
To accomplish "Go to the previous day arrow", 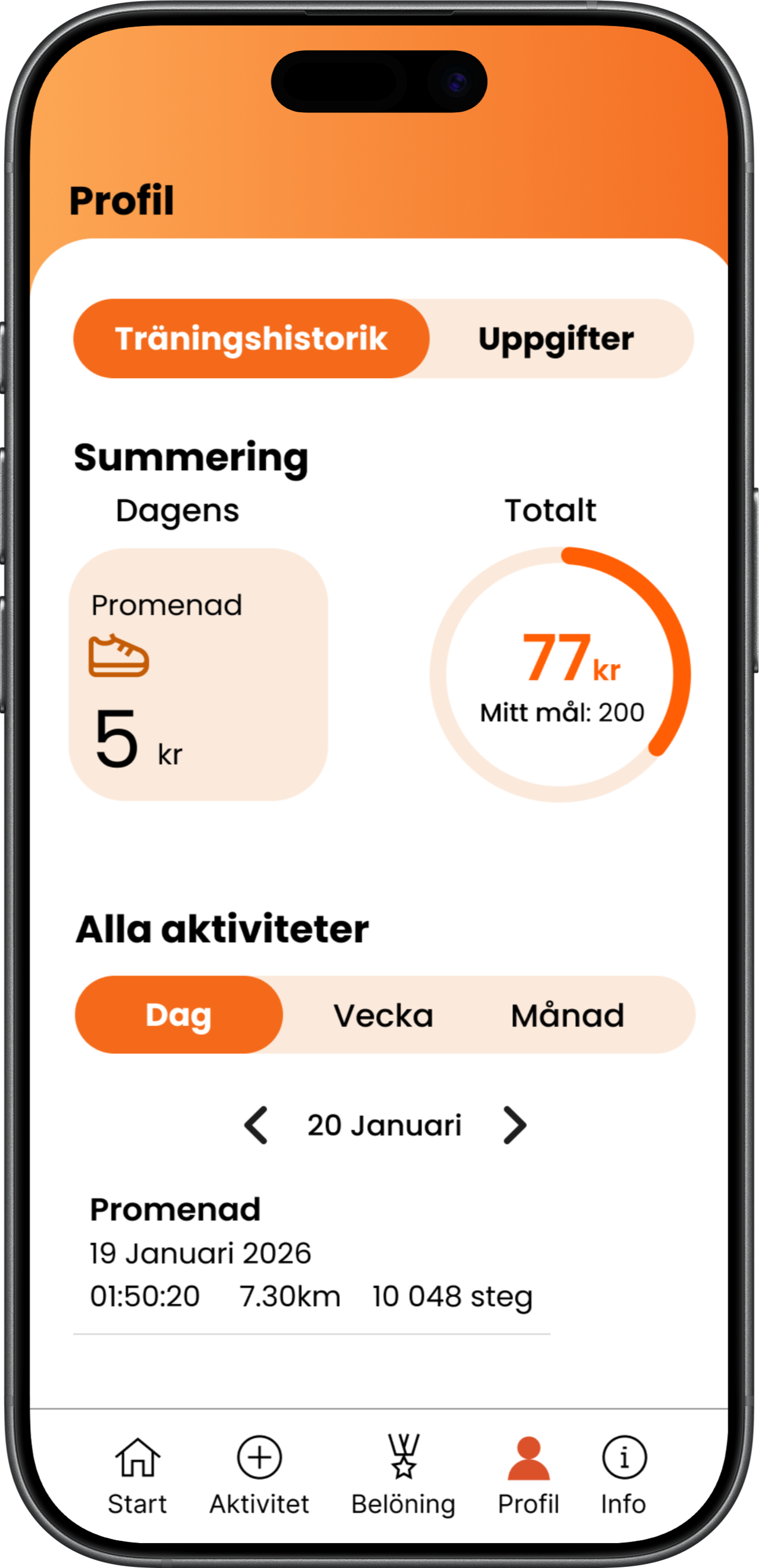I will tap(256, 1126).
